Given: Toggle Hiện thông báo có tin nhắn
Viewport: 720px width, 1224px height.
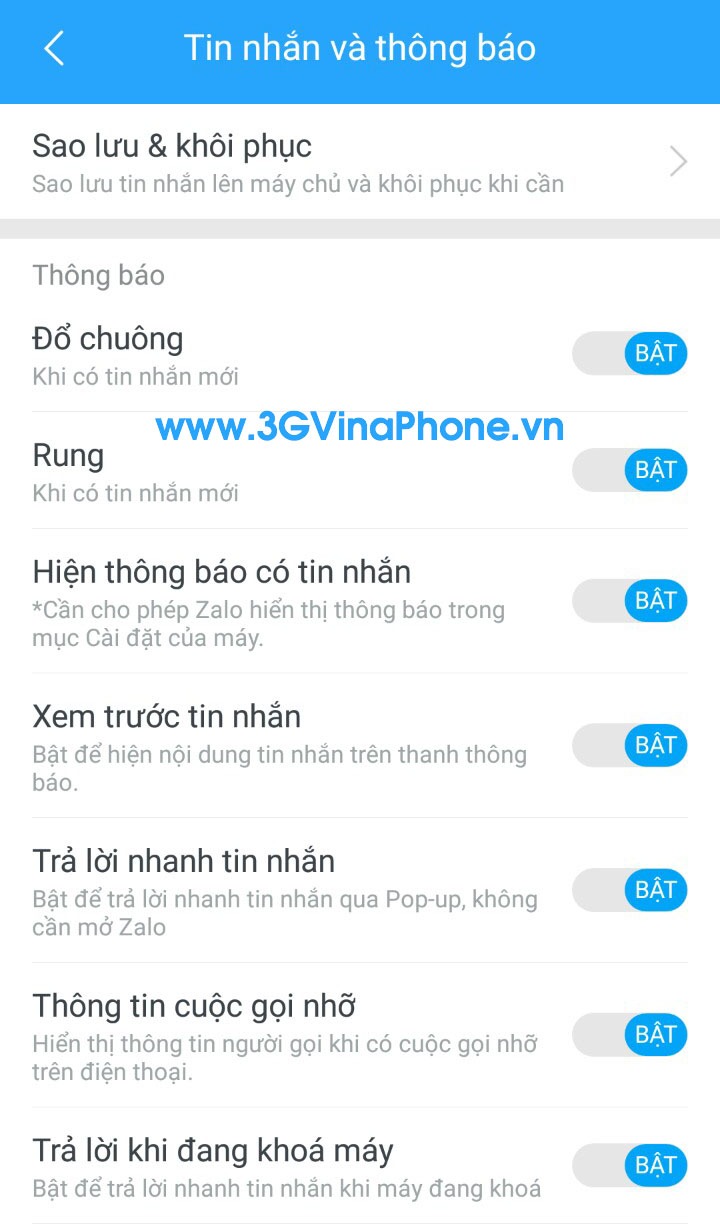Looking at the screenshot, I should [630, 600].
